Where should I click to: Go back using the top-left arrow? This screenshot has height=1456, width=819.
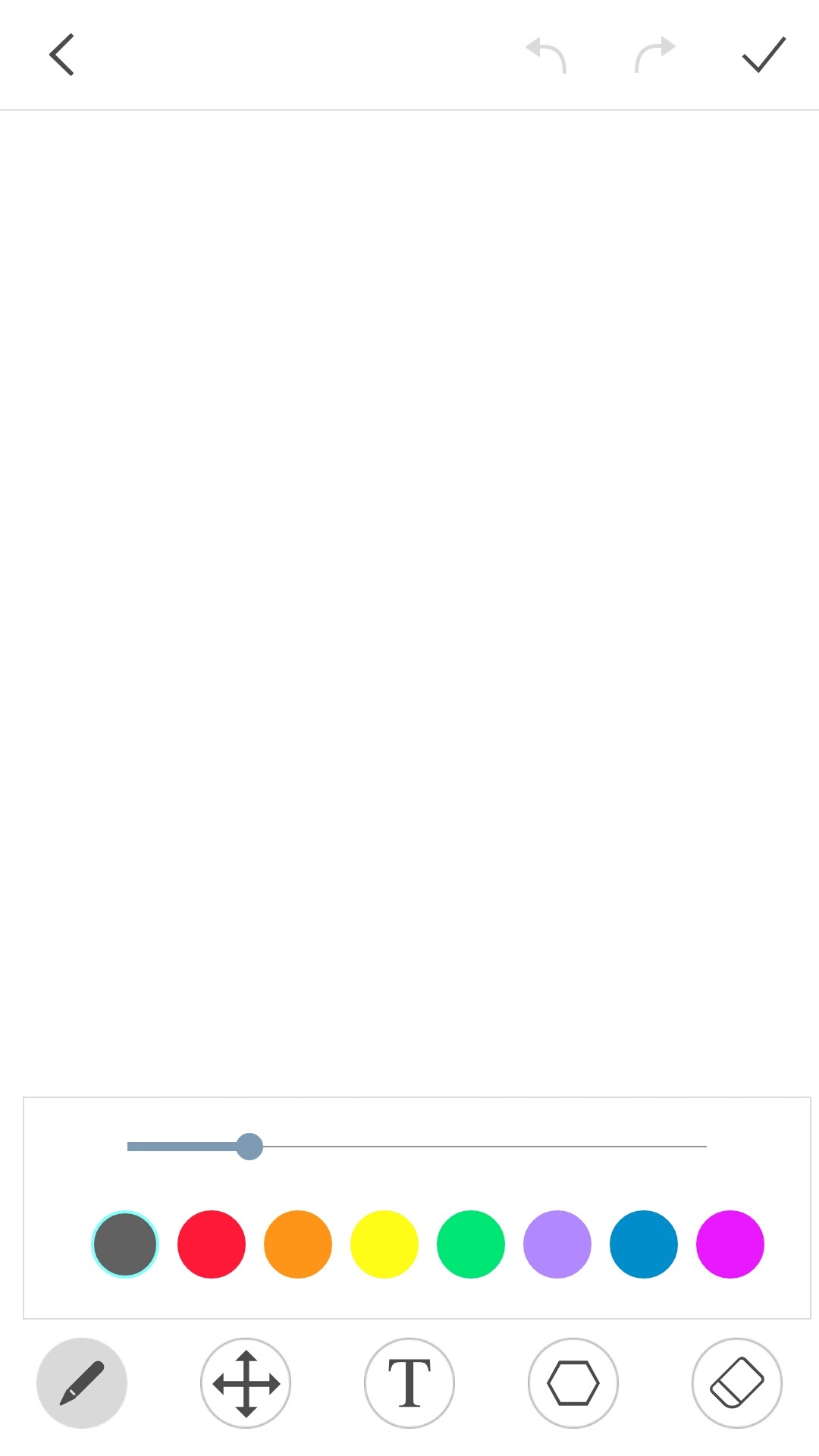point(61,55)
